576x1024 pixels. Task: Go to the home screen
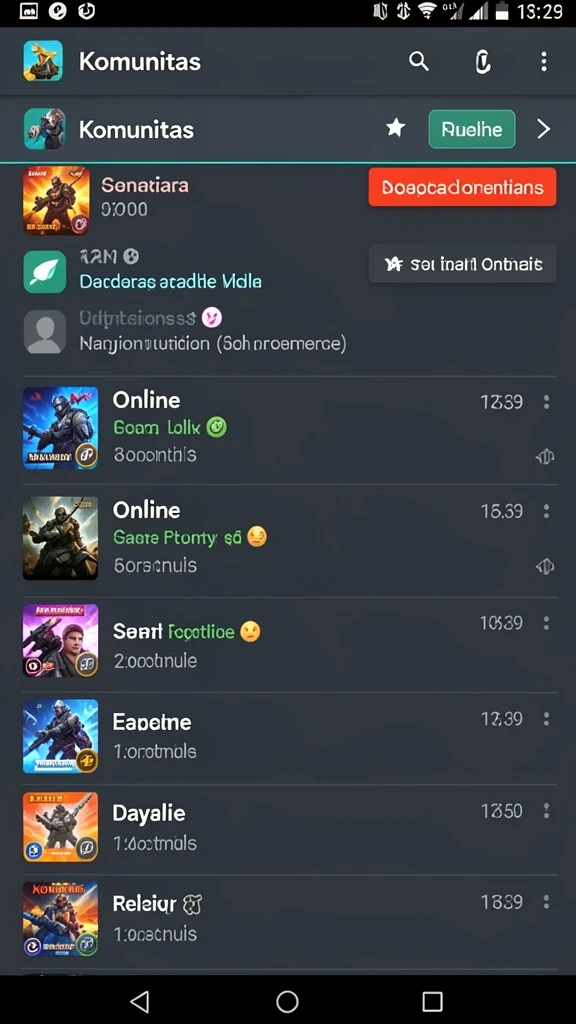pos(287,1001)
